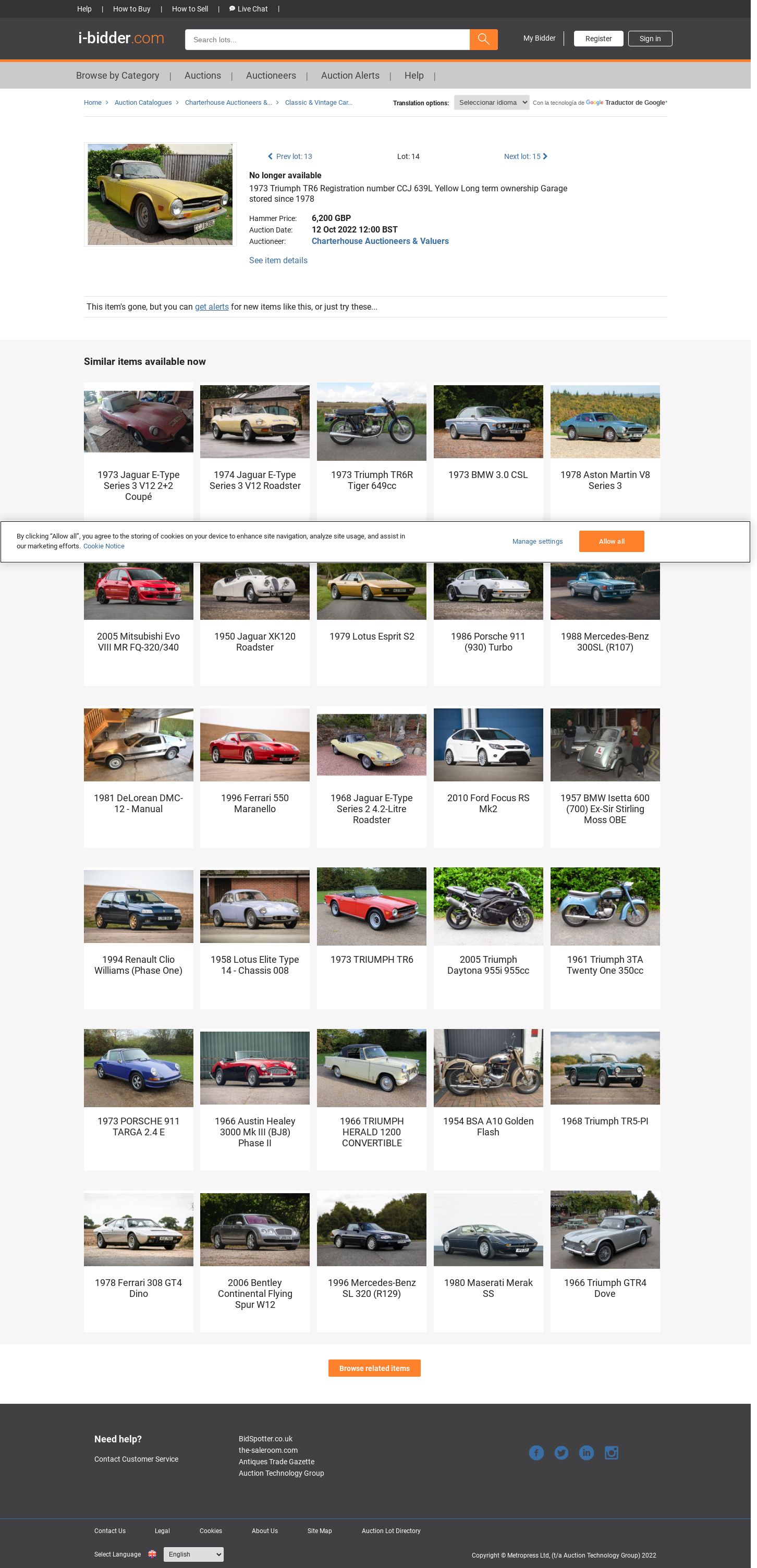View the See item details link
The height and width of the screenshot is (1568, 757).
click(278, 261)
